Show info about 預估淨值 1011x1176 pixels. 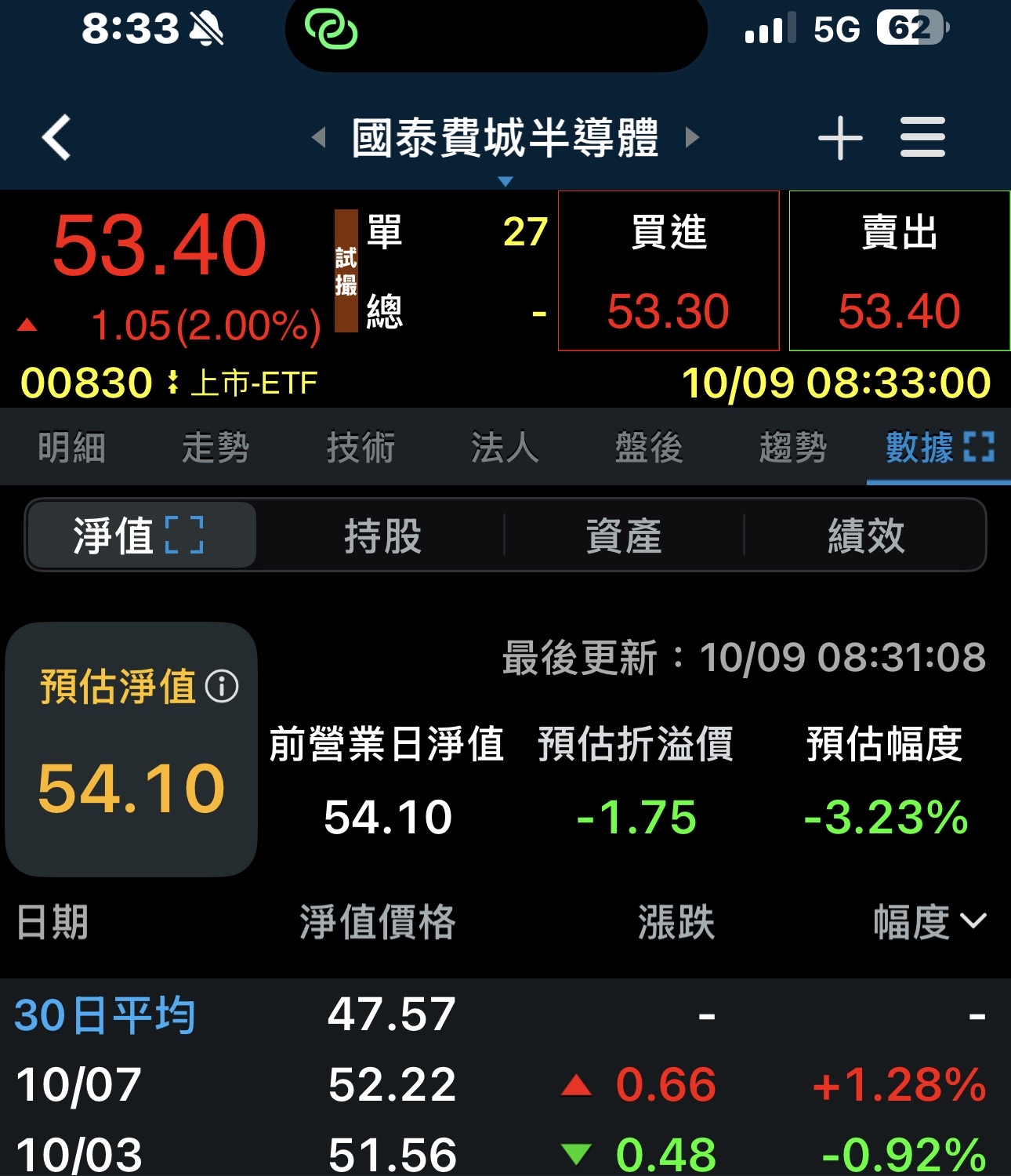coord(222,687)
